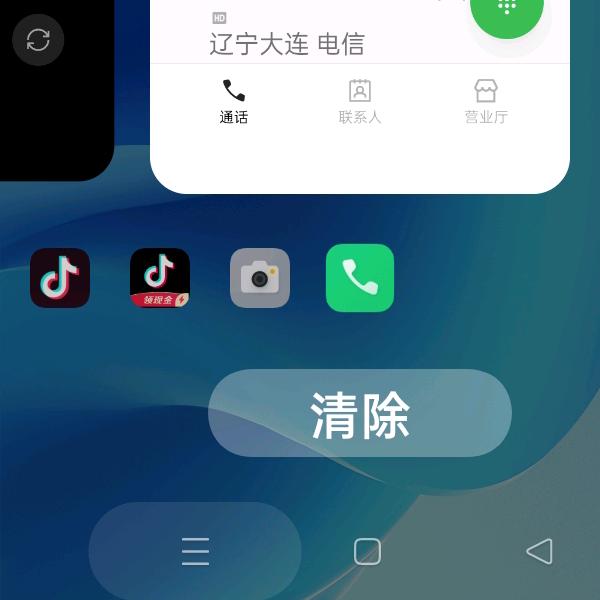Image resolution: width=600 pixels, height=600 pixels.
Task: Open the 营业厅 tab
Action: tap(486, 102)
